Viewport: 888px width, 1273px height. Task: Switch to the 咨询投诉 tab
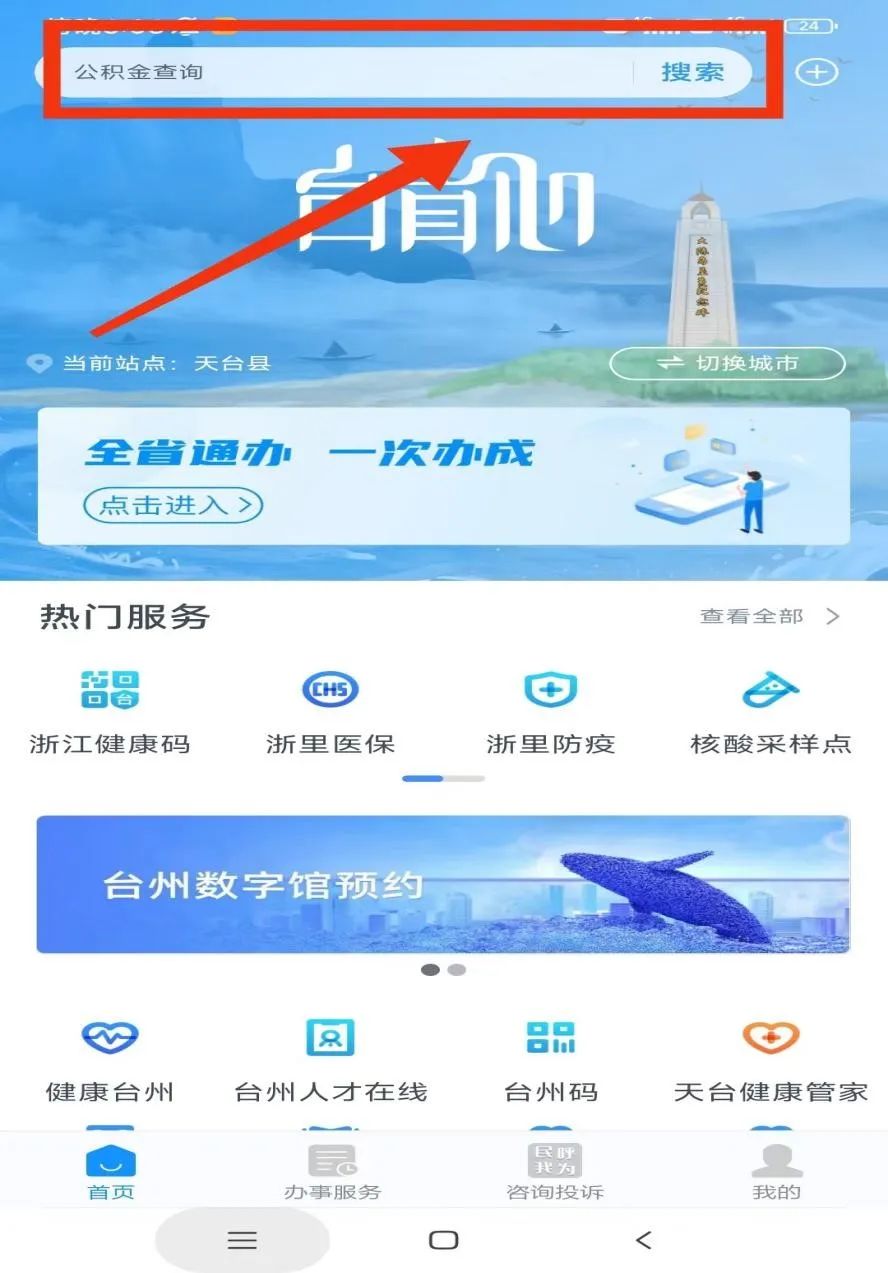[554, 1171]
